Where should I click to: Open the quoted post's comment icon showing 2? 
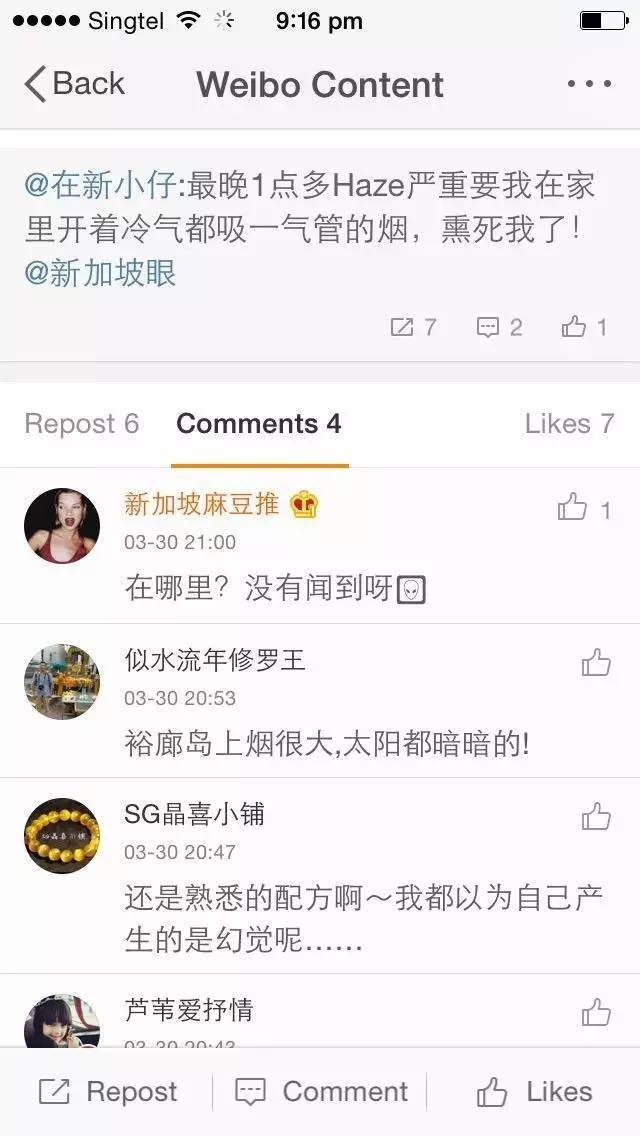coord(499,327)
